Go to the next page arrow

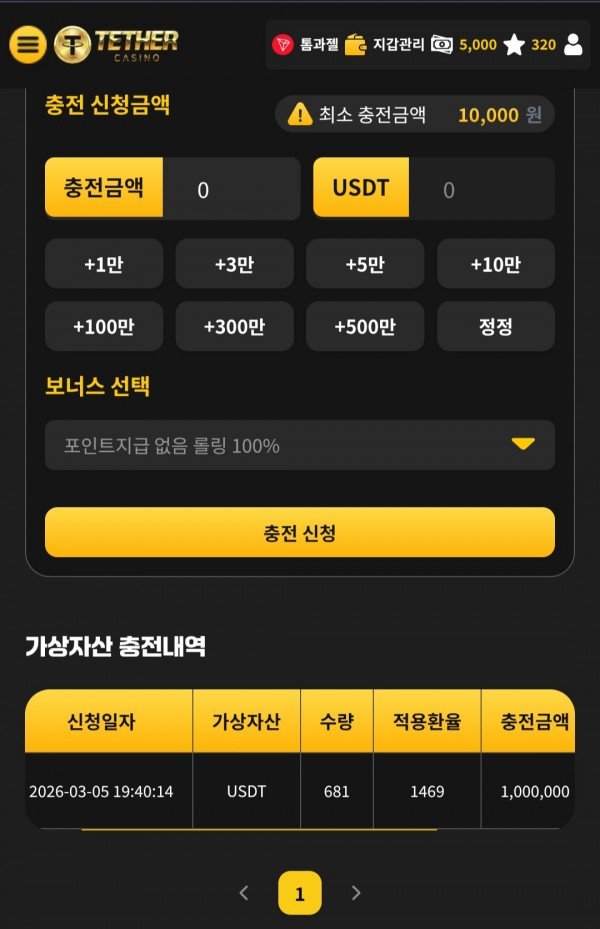tap(356, 893)
